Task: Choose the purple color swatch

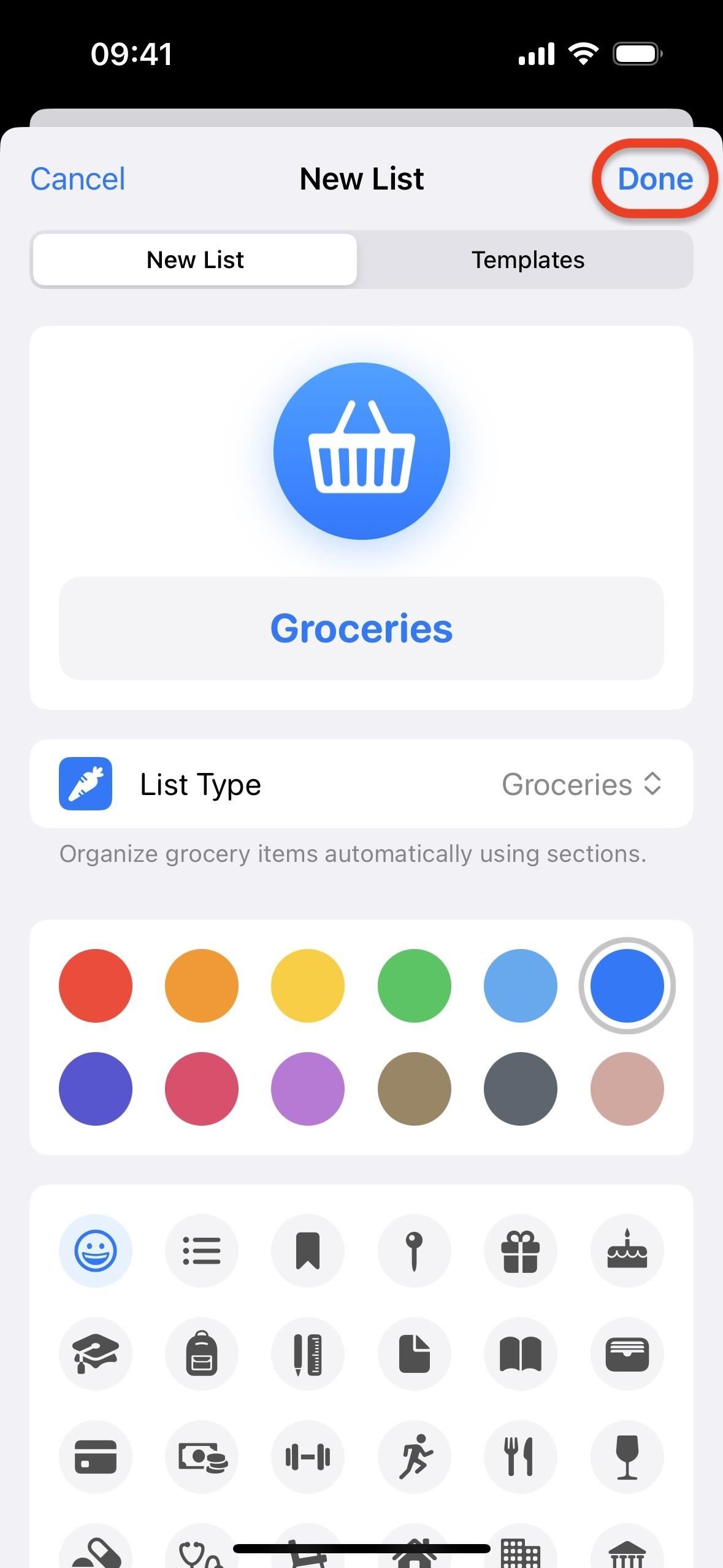Action: pyautogui.click(x=308, y=1089)
